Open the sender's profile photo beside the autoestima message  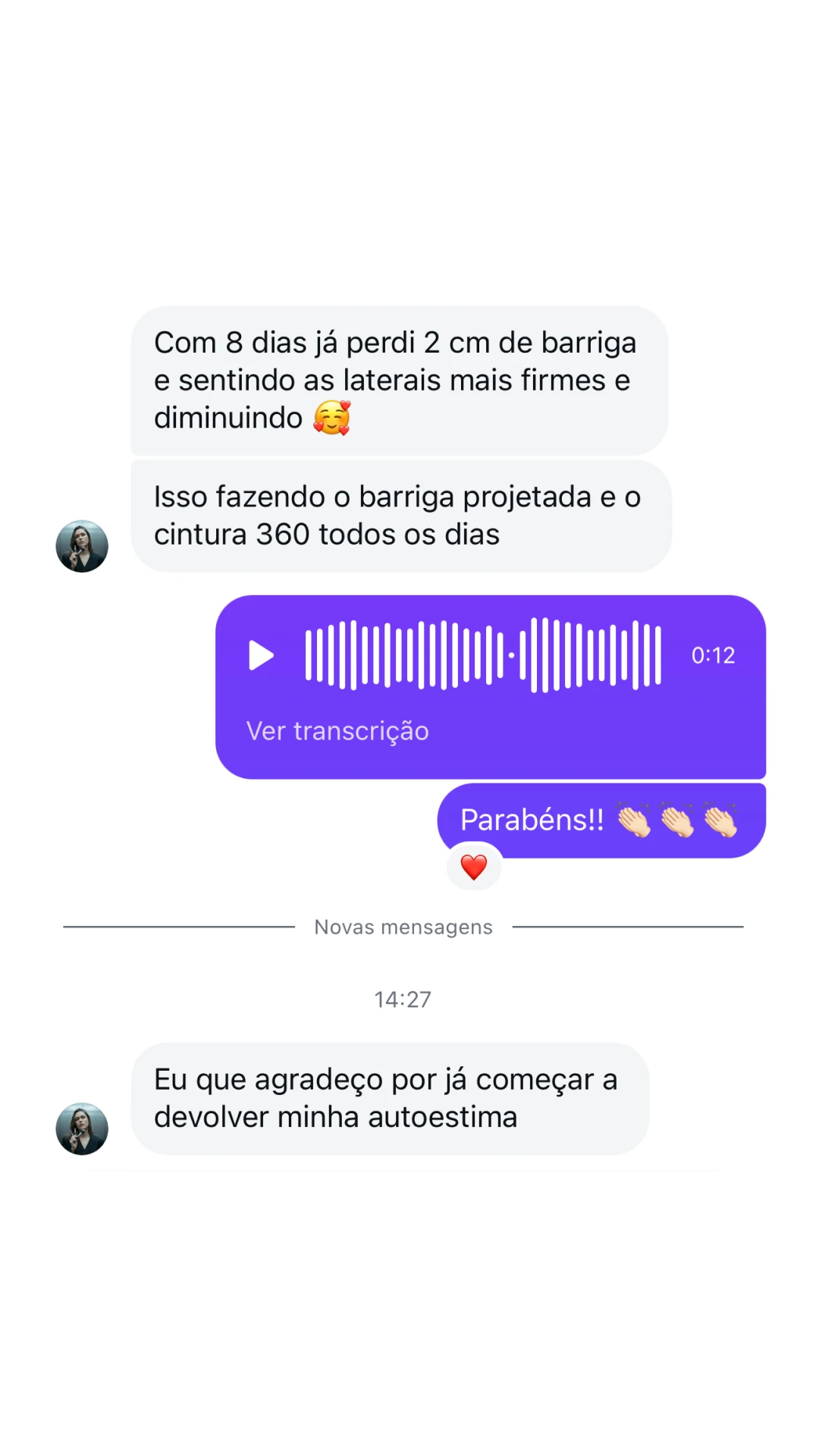point(82,1128)
